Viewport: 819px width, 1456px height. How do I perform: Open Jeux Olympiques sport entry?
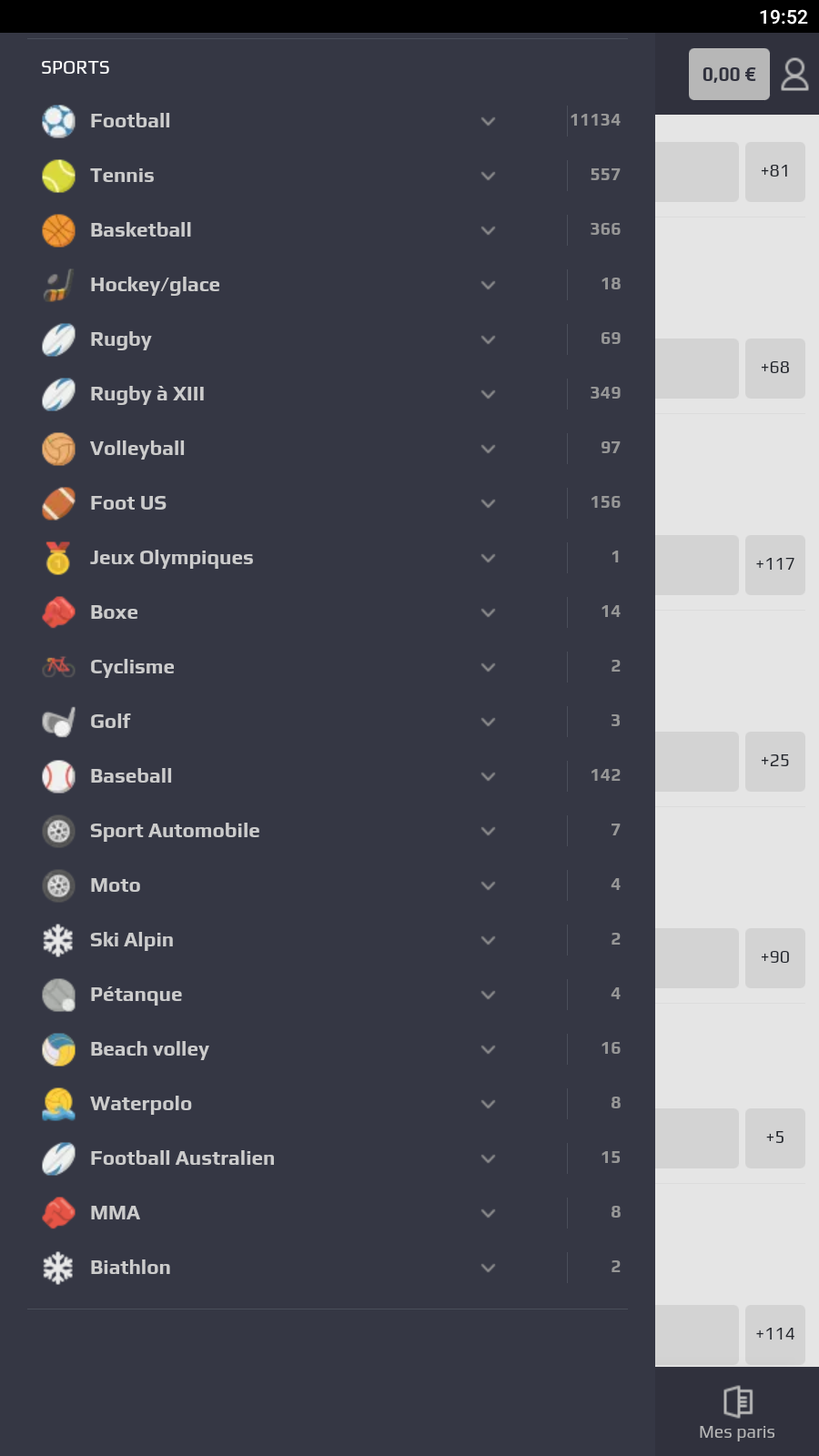171,558
